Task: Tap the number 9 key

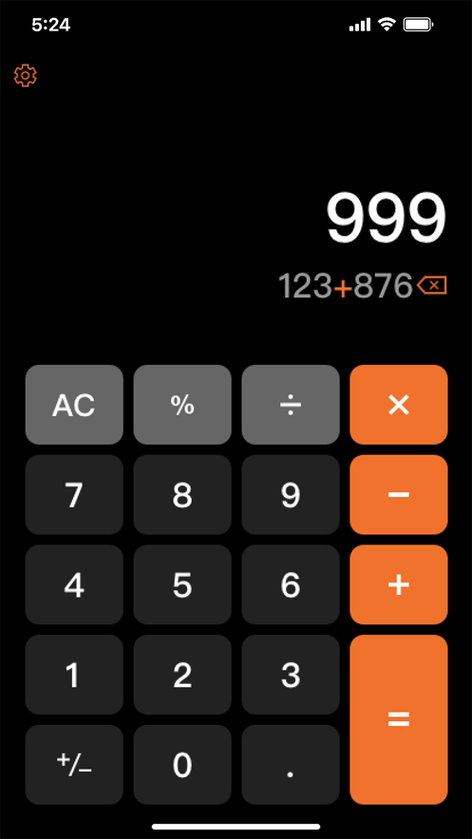Action: 291,494
